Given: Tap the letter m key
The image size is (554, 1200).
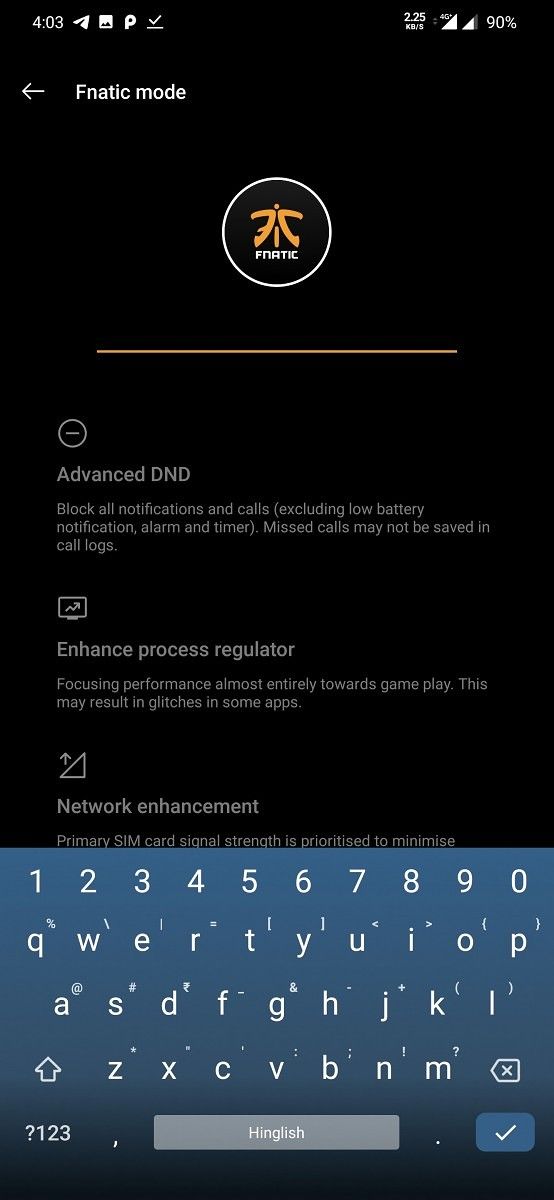Looking at the screenshot, I should coord(438,1069).
